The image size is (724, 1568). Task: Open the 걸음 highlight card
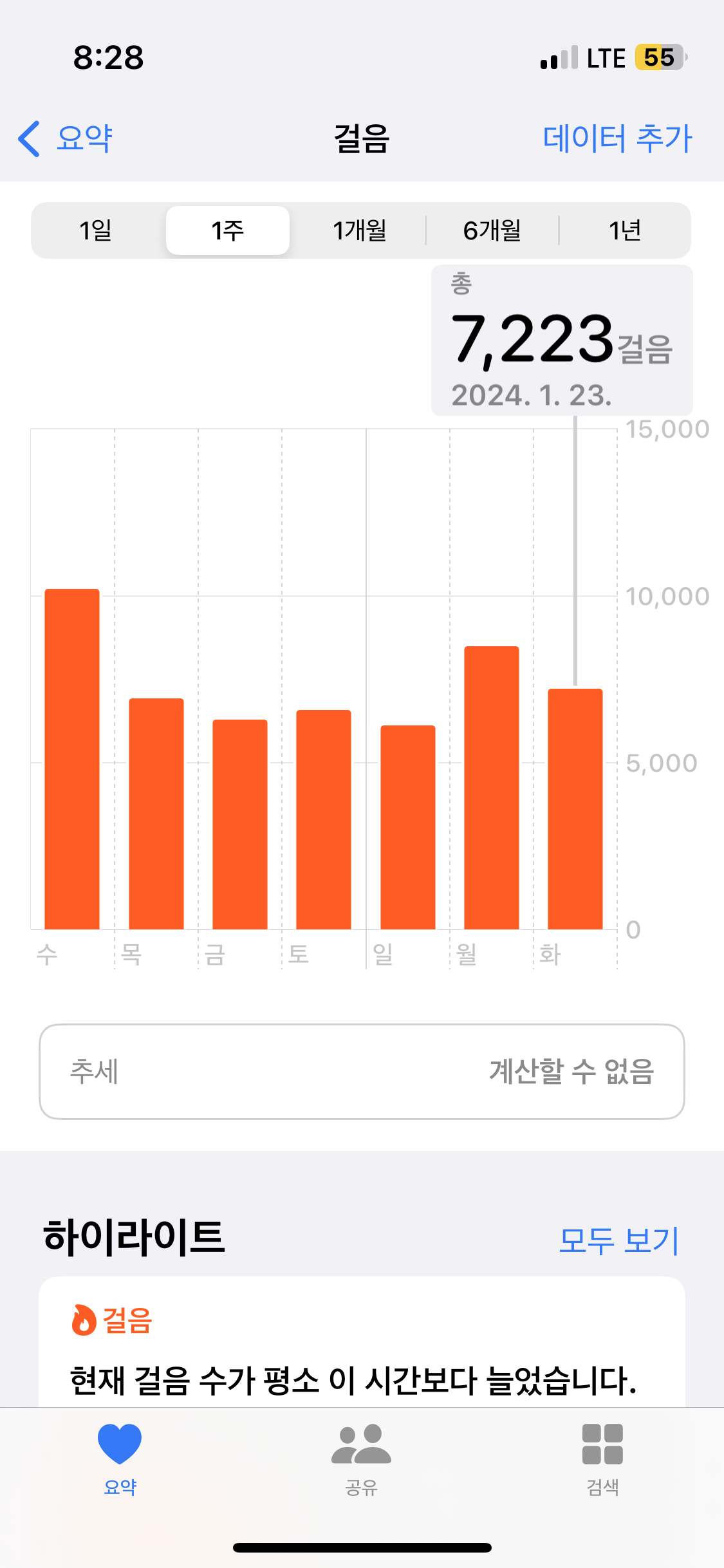[362, 1345]
